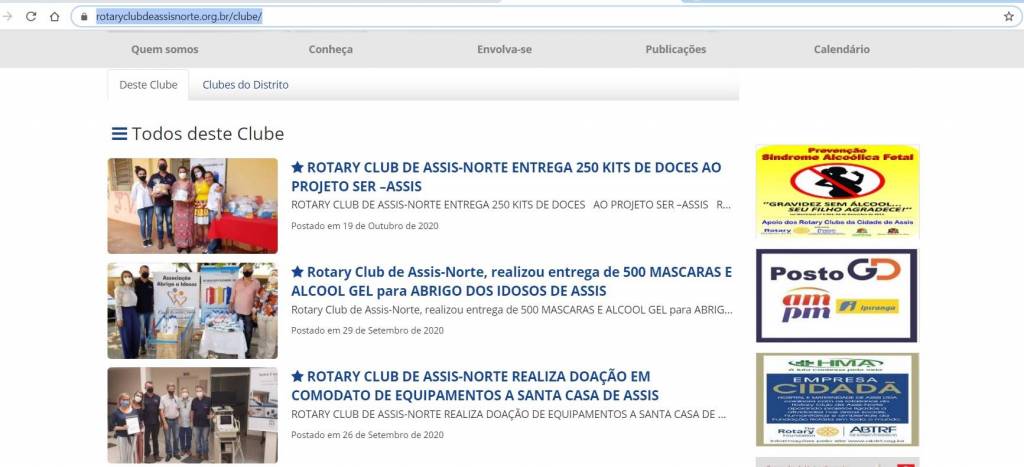Screen dimensions: 1024x467
Task: Open the Empresa Cidadã HMA banner
Action: [x=836, y=399]
